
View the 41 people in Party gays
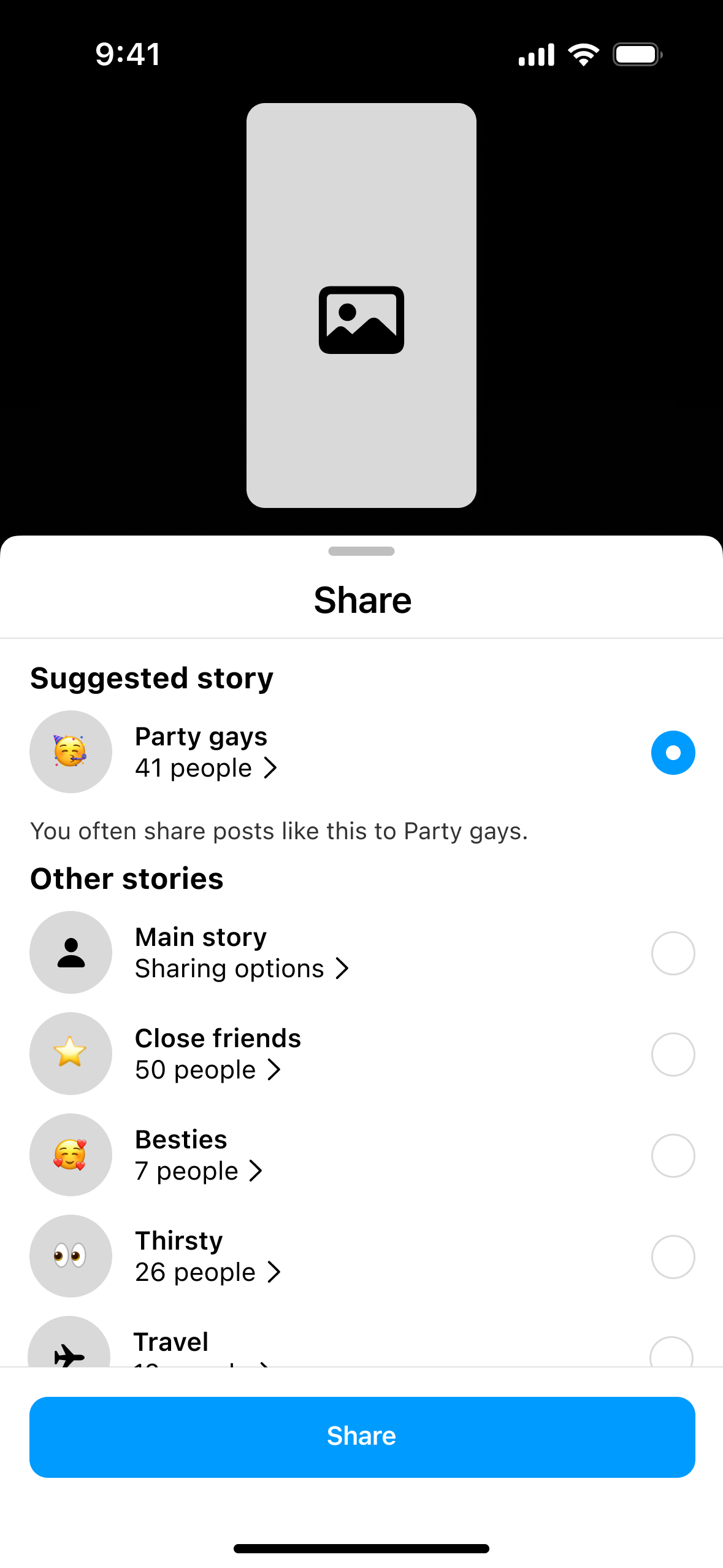[x=206, y=768]
